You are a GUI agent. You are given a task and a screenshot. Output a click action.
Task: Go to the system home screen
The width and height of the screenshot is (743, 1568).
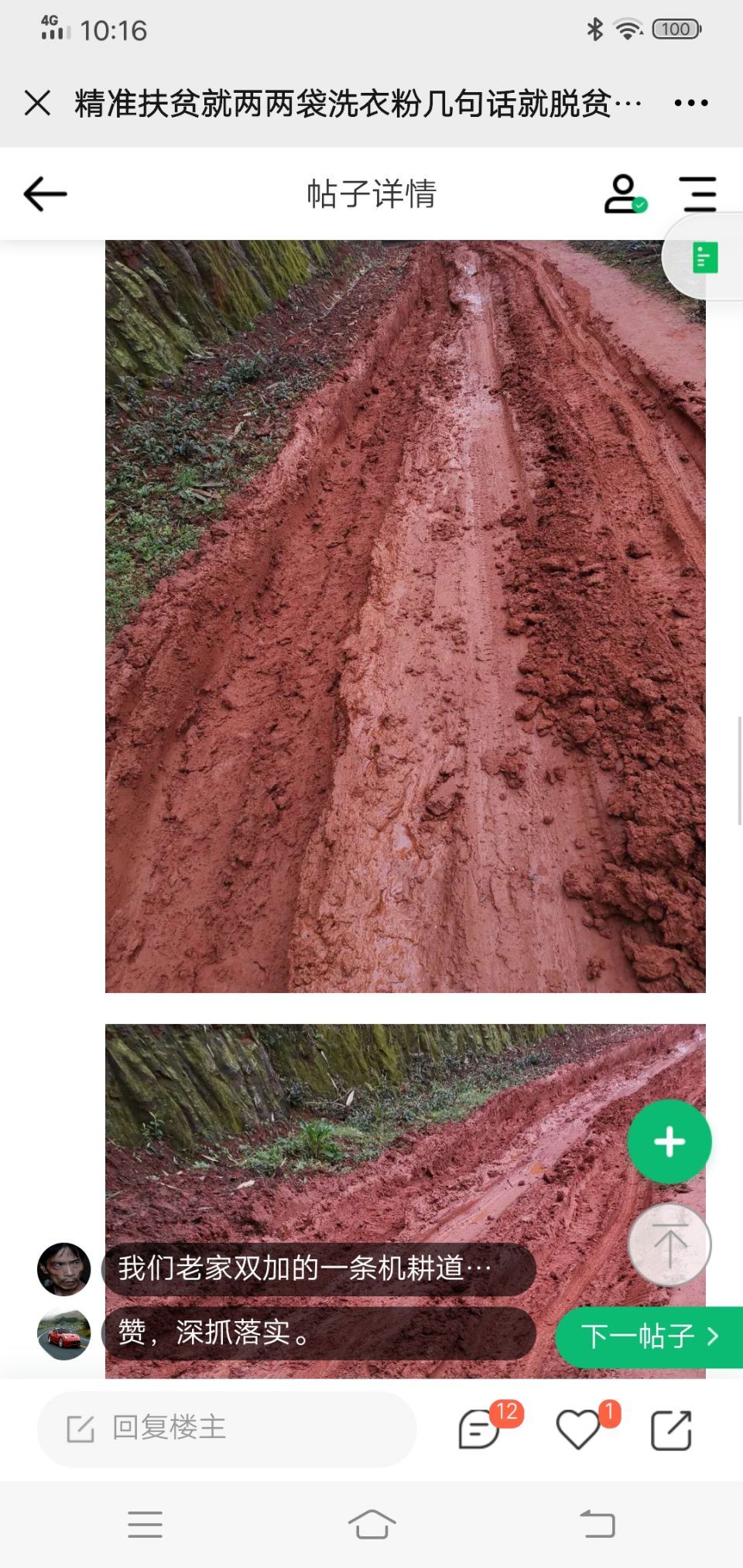tap(371, 1525)
